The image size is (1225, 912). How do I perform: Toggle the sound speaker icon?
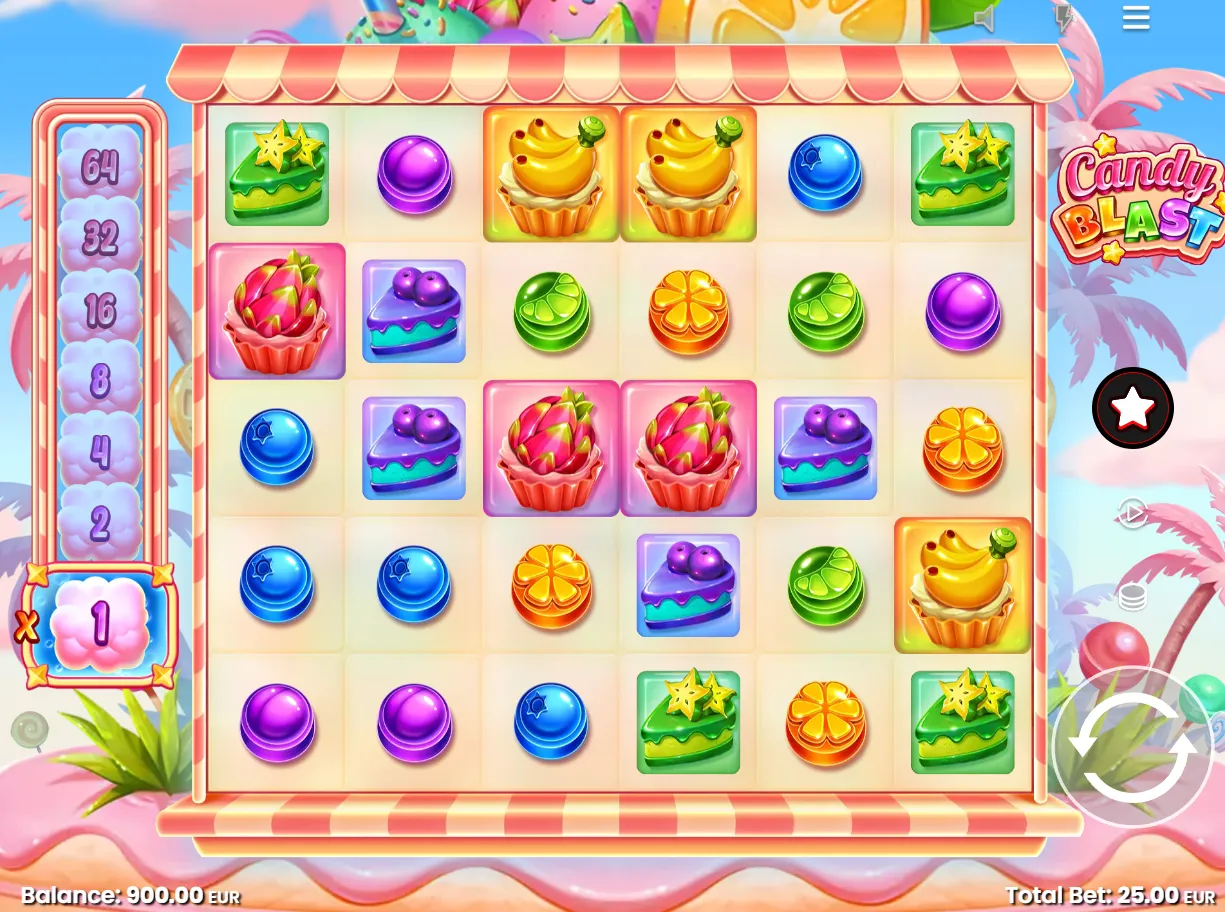pyautogui.click(x=985, y=19)
